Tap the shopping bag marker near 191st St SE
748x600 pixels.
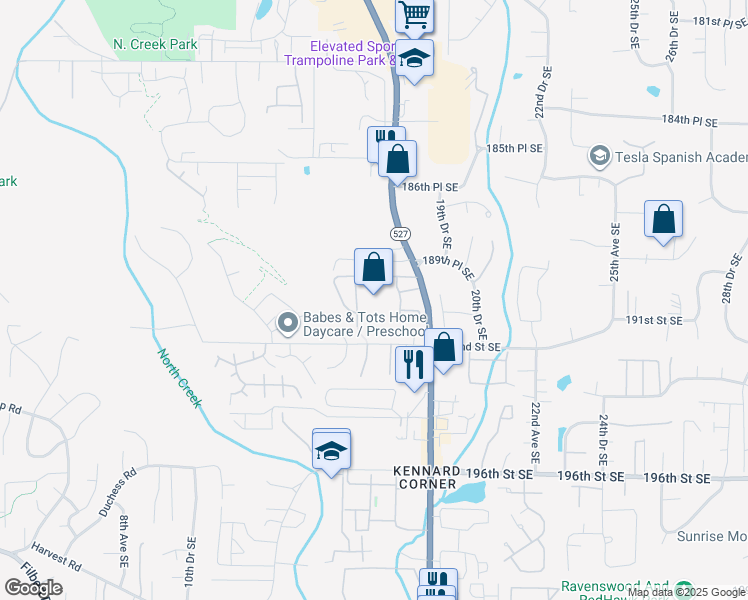click(x=444, y=348)
